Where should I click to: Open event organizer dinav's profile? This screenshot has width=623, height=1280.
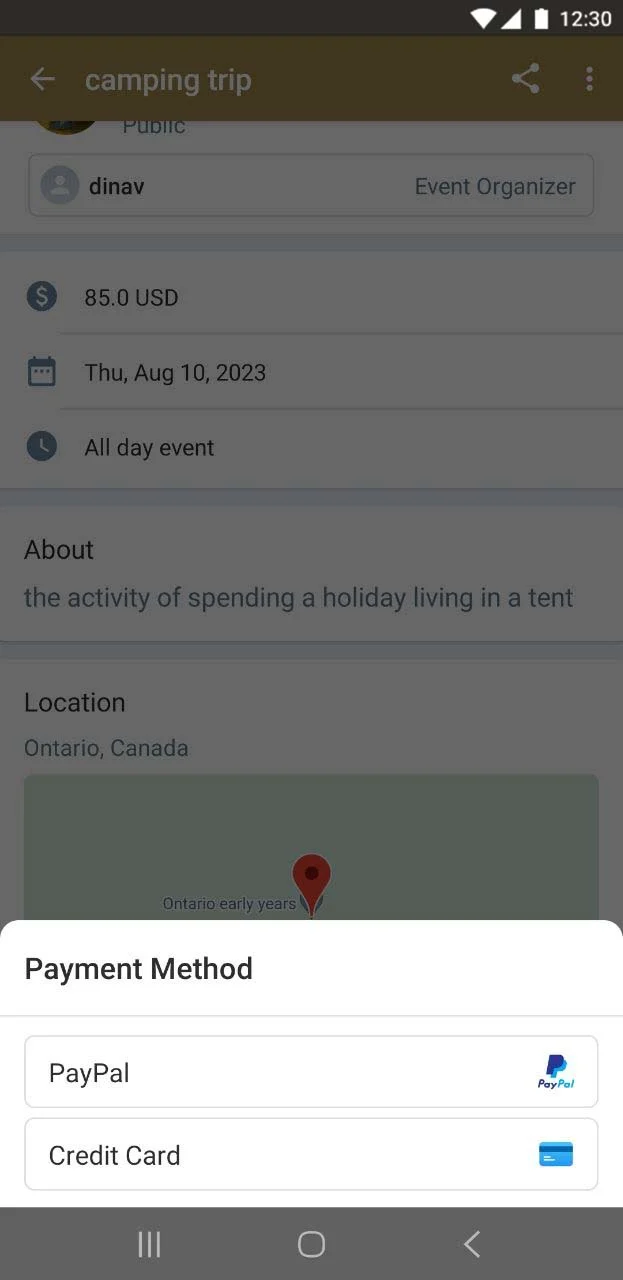(311, 186)
